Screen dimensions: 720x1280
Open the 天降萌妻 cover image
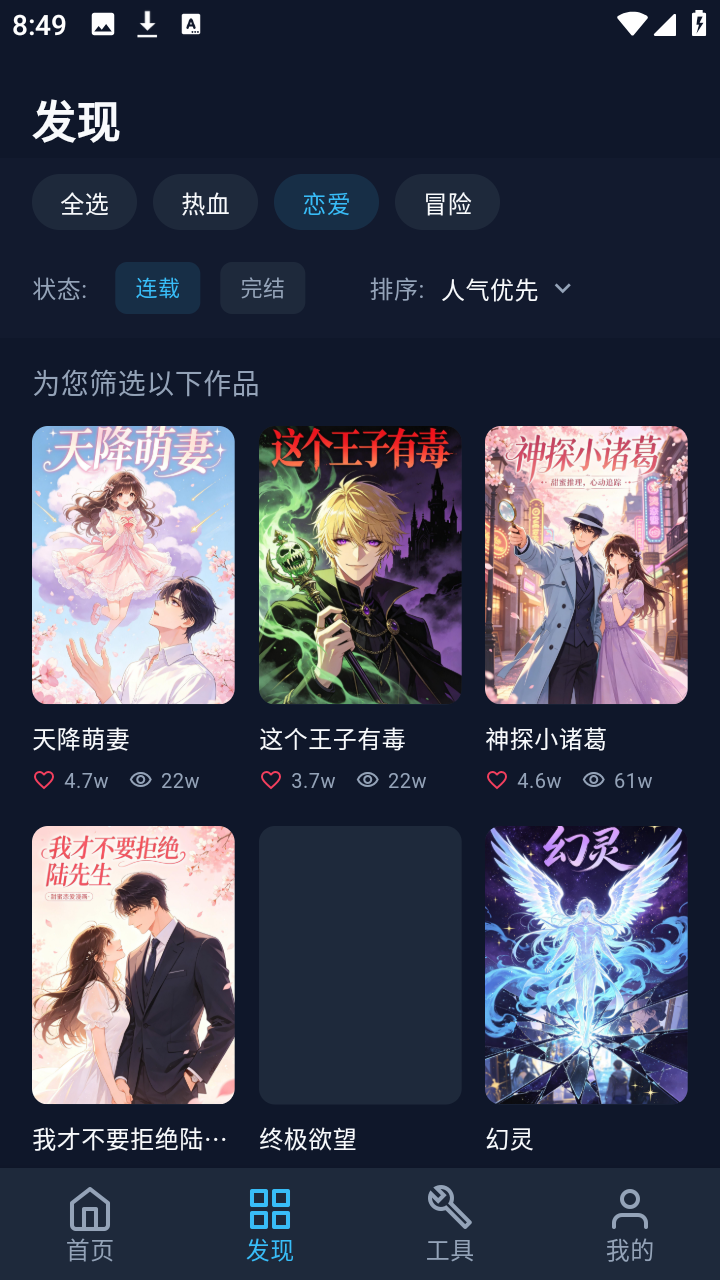(x=133, y=564)
